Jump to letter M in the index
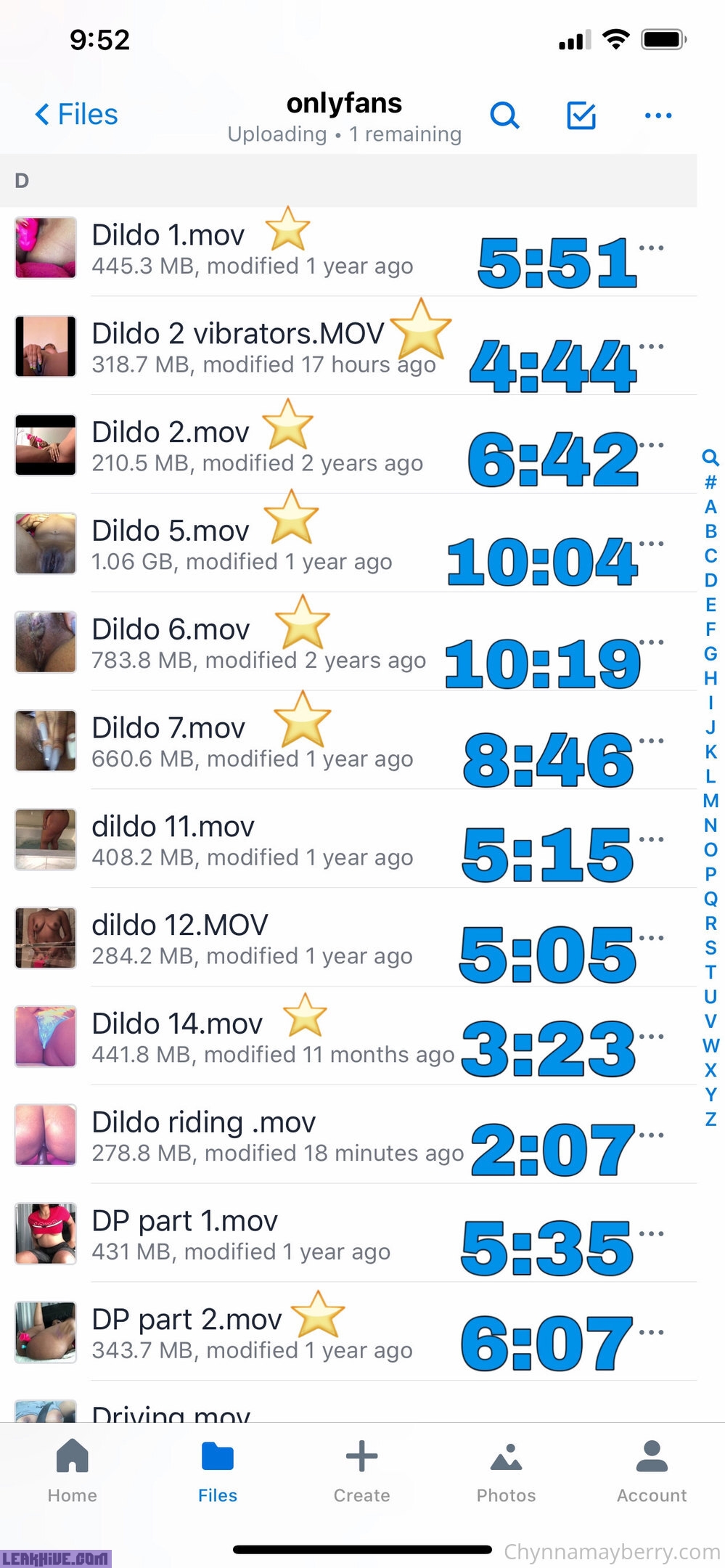 710,801
